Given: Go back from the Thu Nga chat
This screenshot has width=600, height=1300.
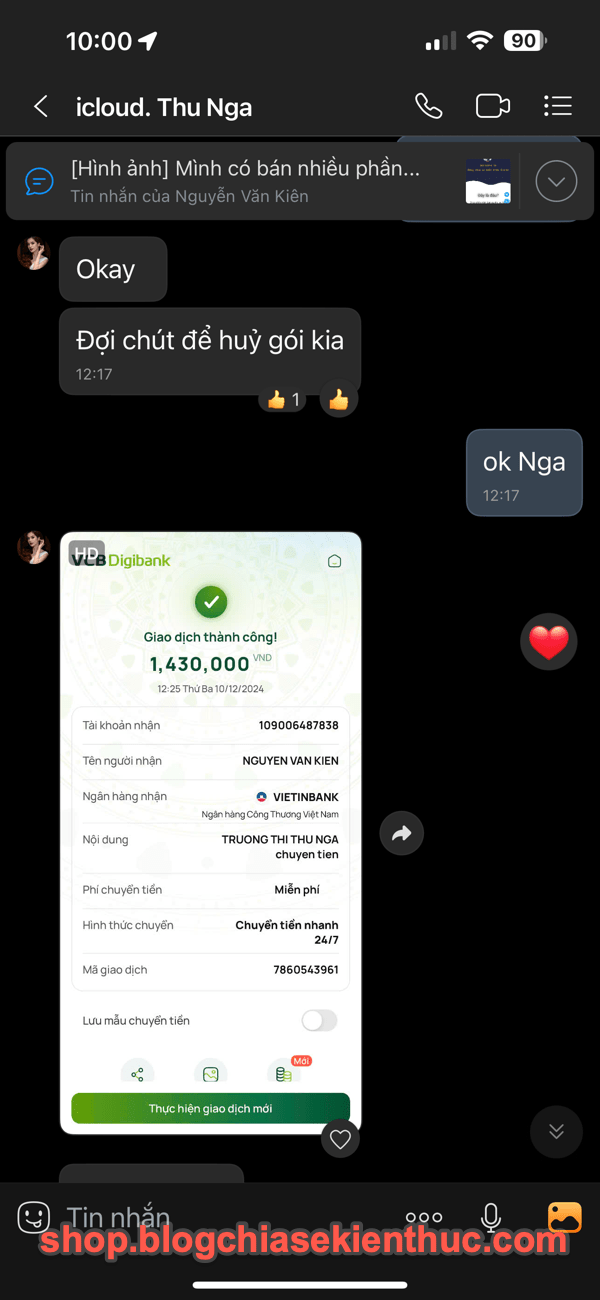Looking at the screenshot, I should (41, 106).
